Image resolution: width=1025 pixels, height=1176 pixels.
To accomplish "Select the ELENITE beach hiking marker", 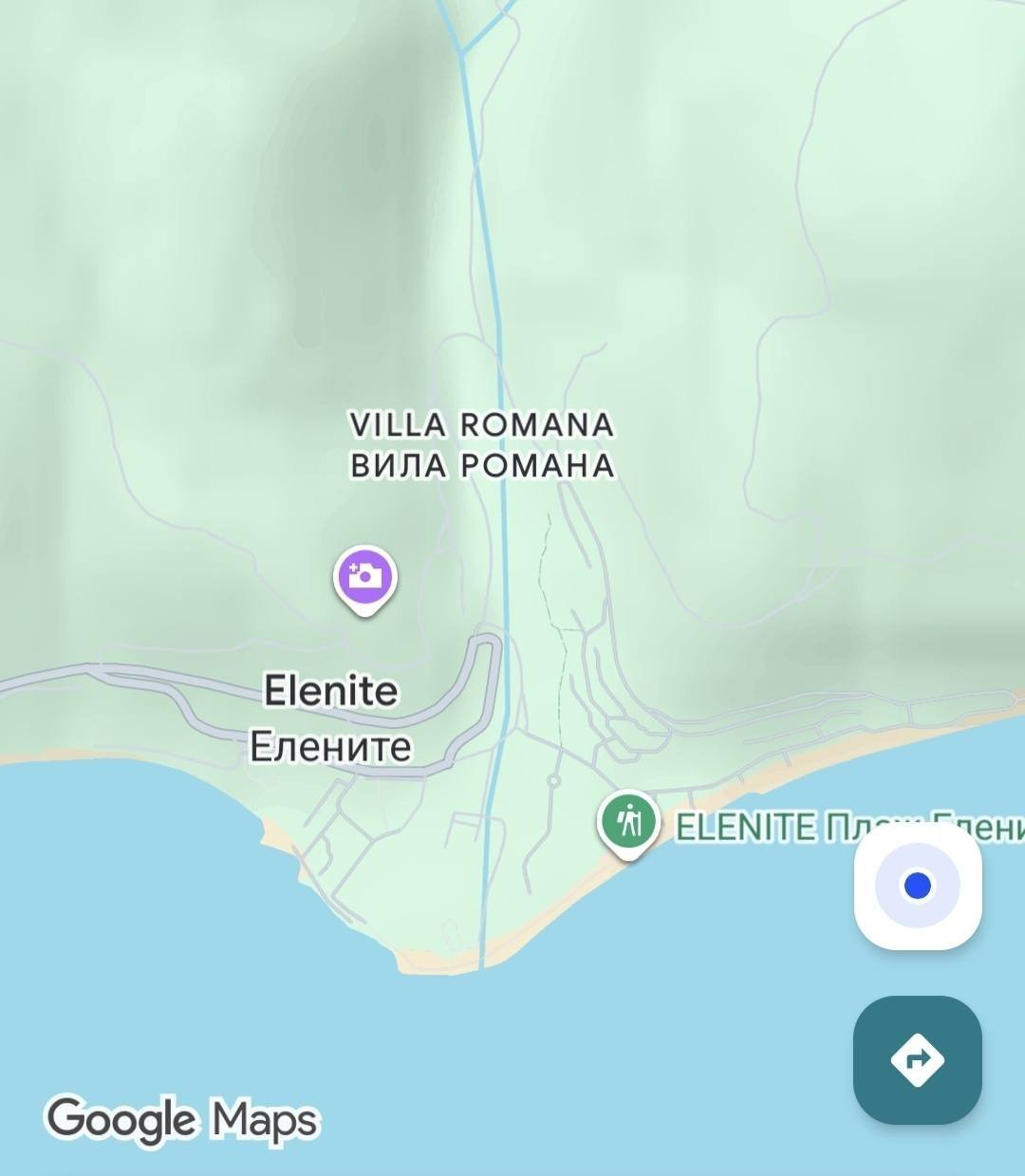I will click(x=628, y=822).
